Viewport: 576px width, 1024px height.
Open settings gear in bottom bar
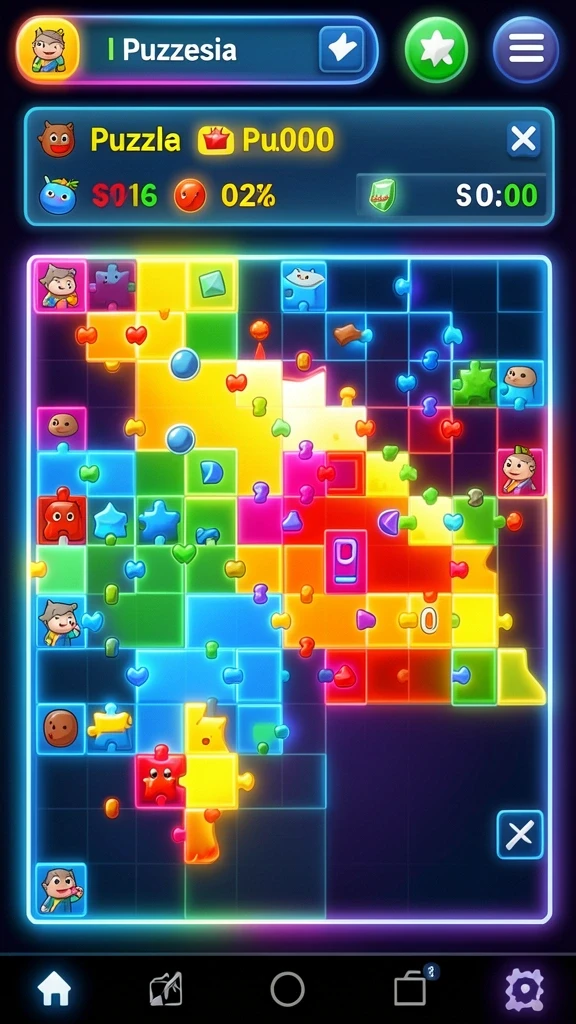(x=524, y=989)
